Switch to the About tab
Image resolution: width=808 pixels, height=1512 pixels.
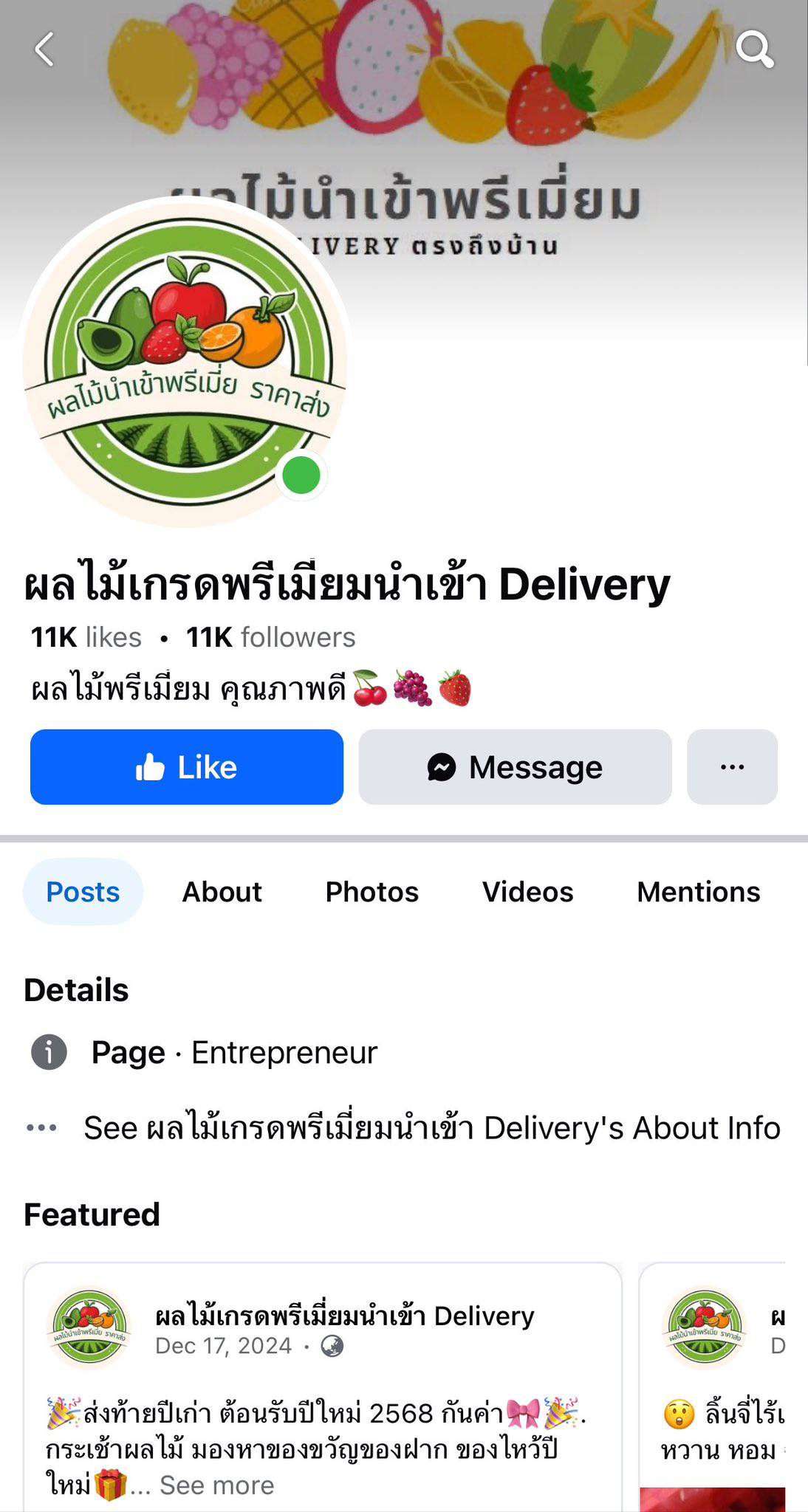coord(222,892)
